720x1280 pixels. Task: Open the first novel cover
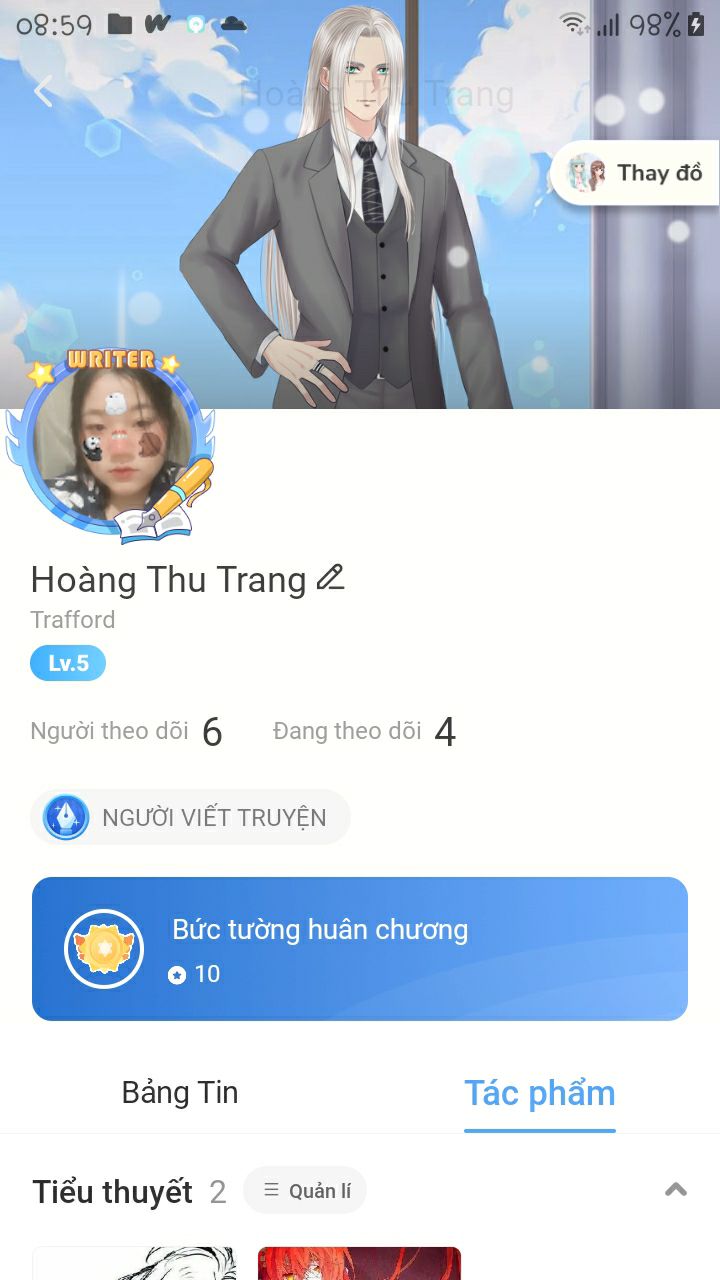click(x=134, y=1262)
